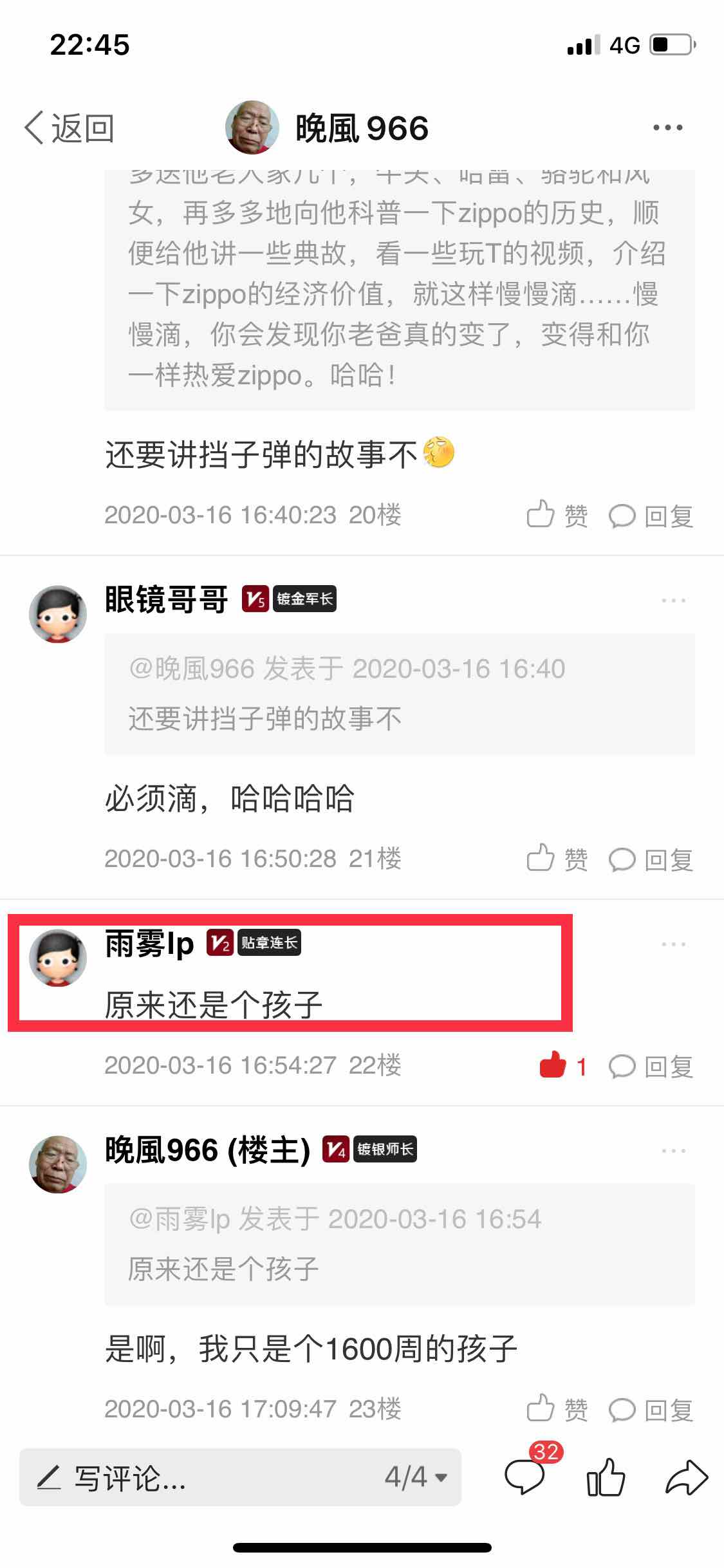
Task: Reply to the 20楼 comment
Action: click(651, 516)
